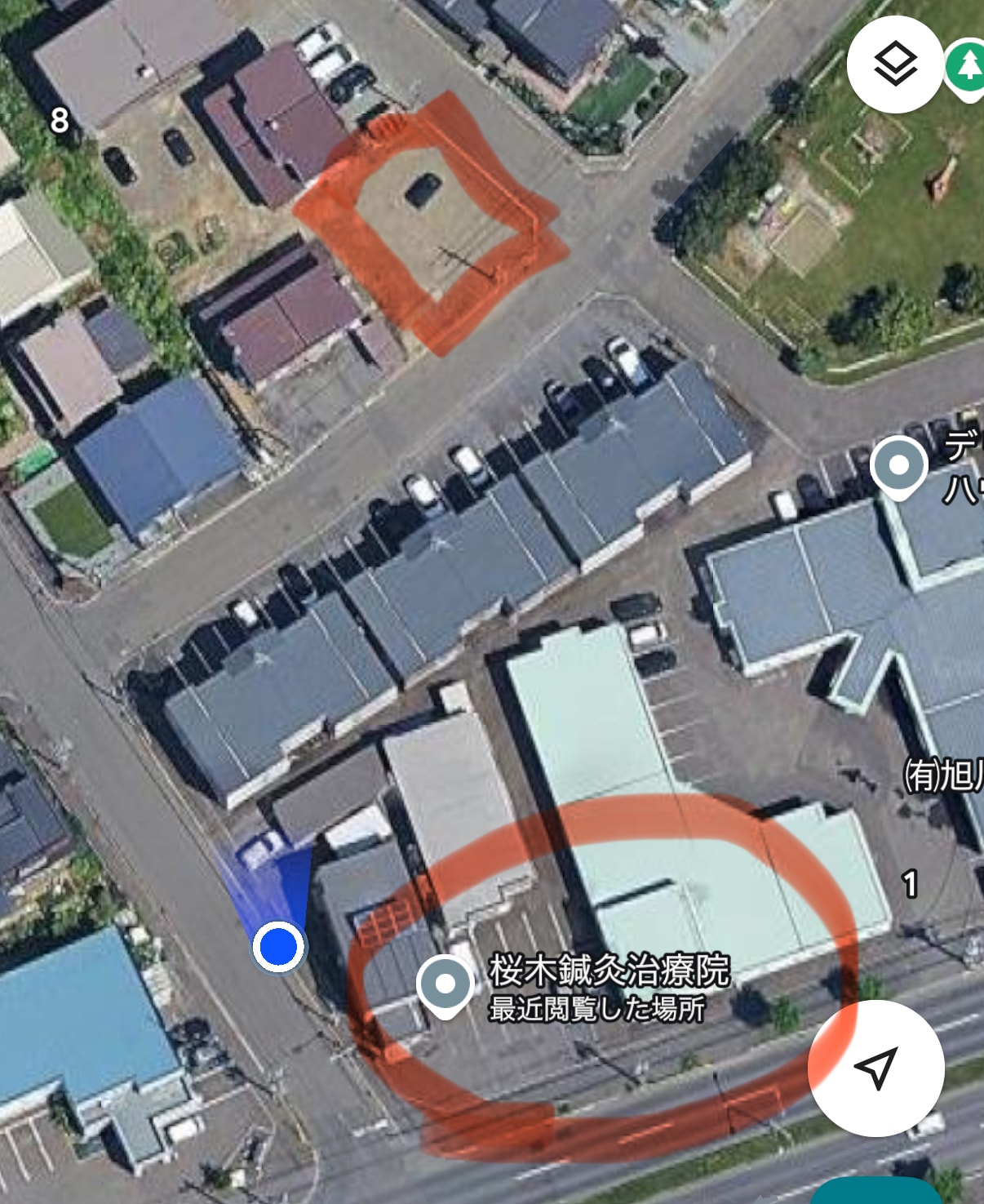Tap the green park marker
This screenshot has height=1204, width=984.
point(968,65)
